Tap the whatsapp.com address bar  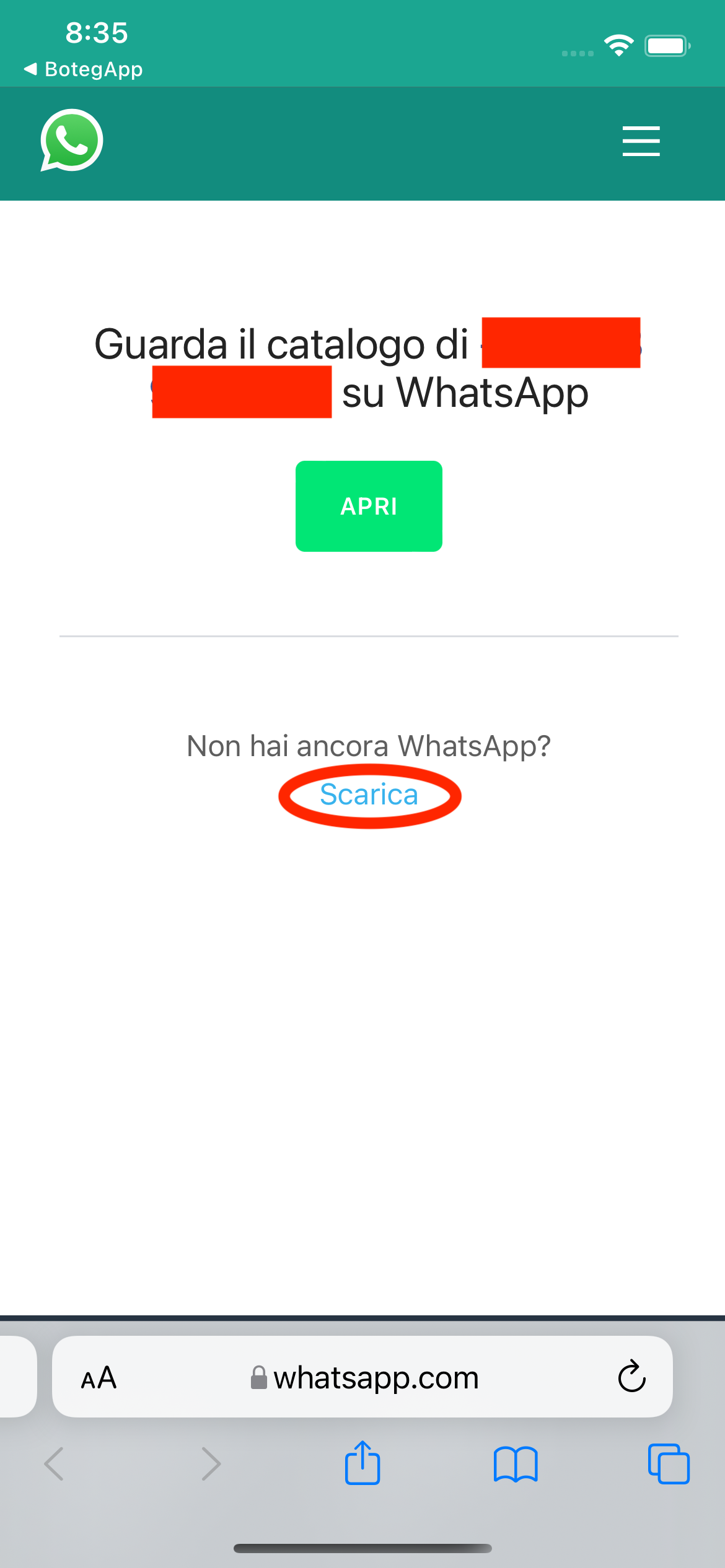(364, 1378)
